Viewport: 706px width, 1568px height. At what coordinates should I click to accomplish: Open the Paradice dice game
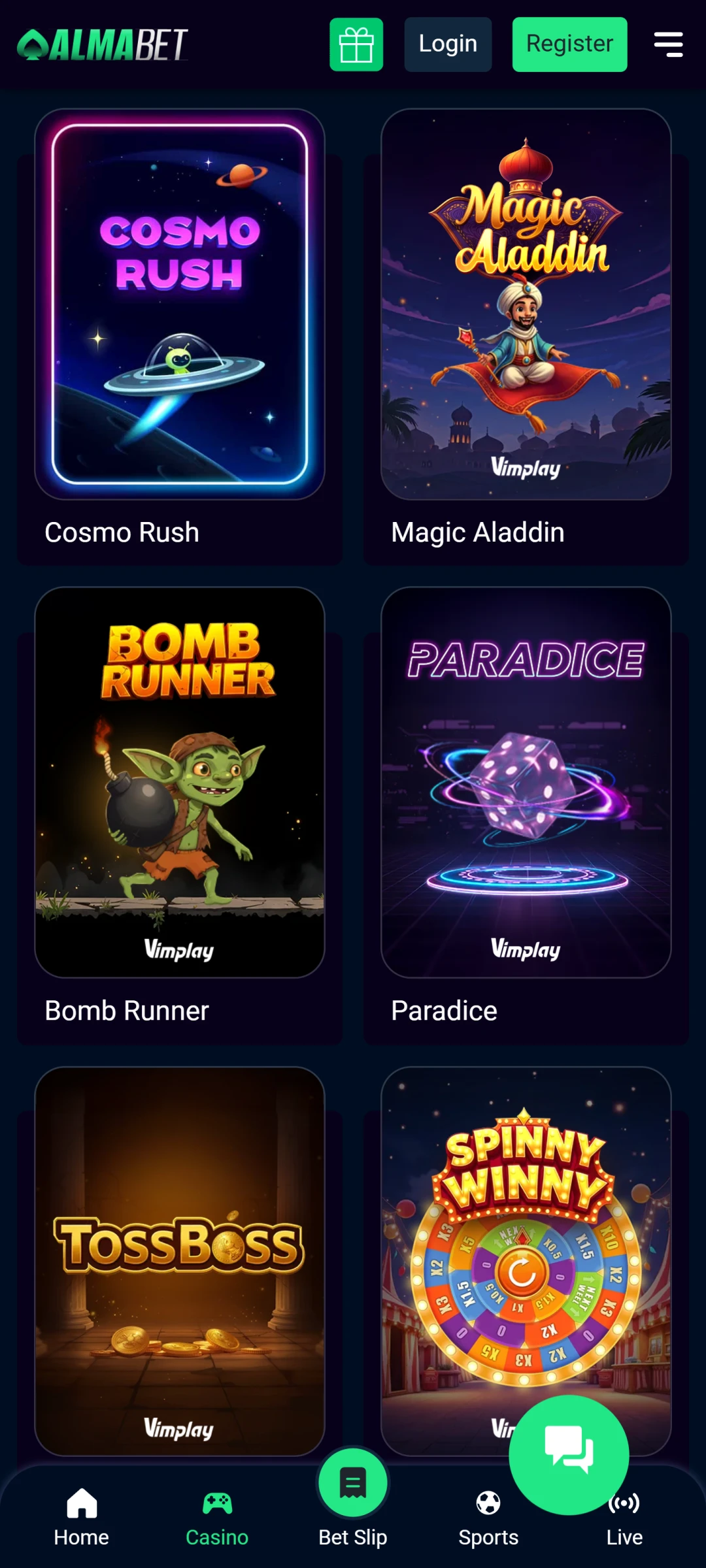coord(526,782)
